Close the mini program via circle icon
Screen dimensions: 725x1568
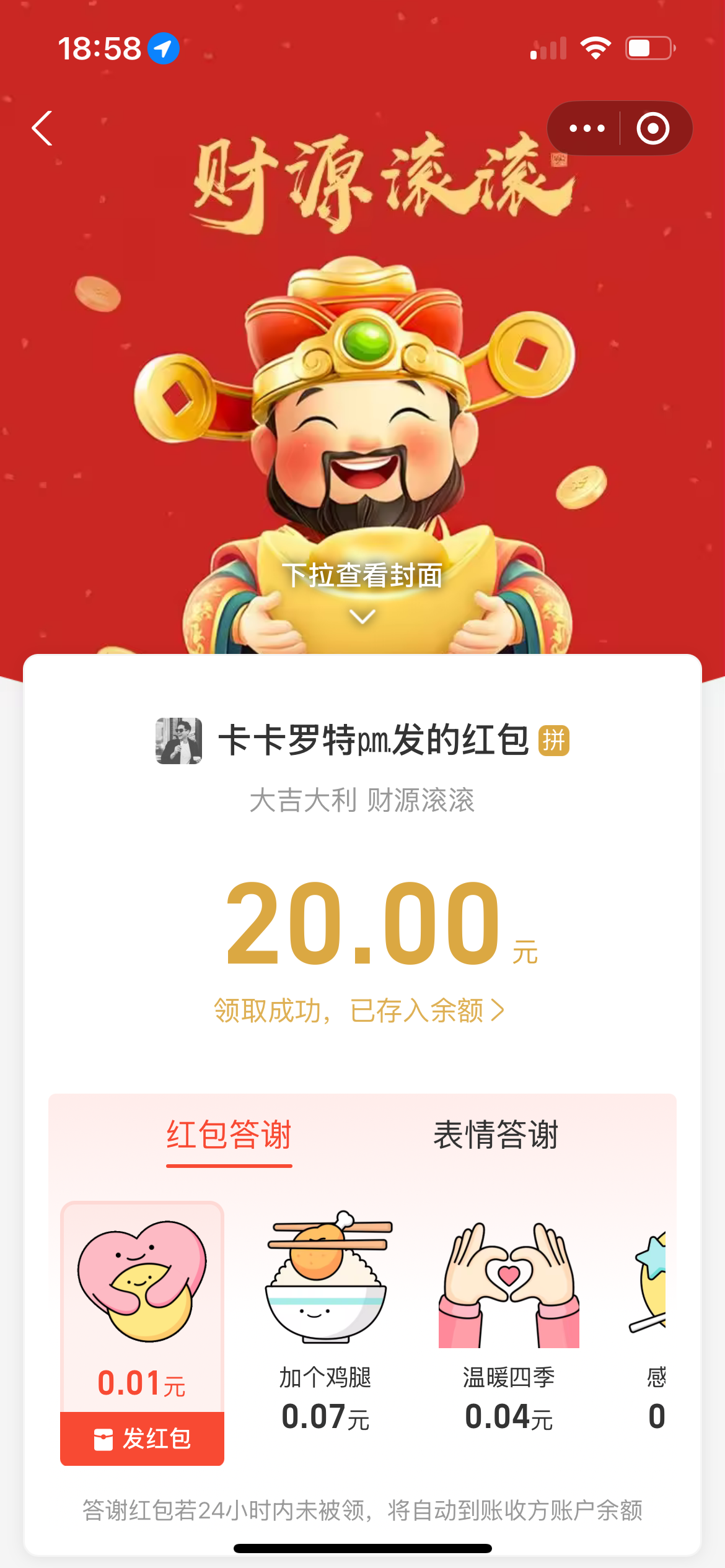pos(653,128)
